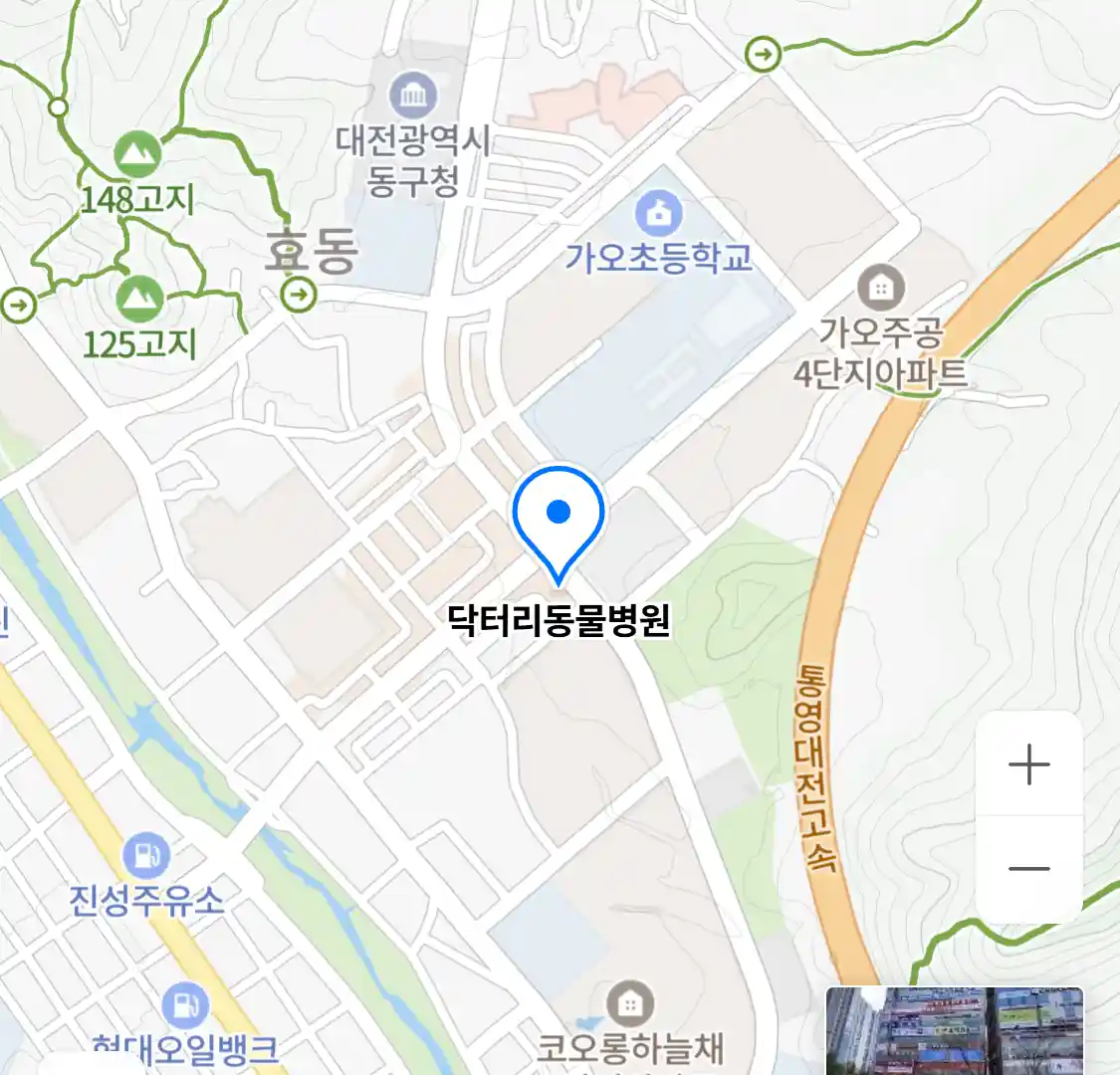
Task: Open the 코오롱하늘채 apartment marker
Action: pos(629,1003)
